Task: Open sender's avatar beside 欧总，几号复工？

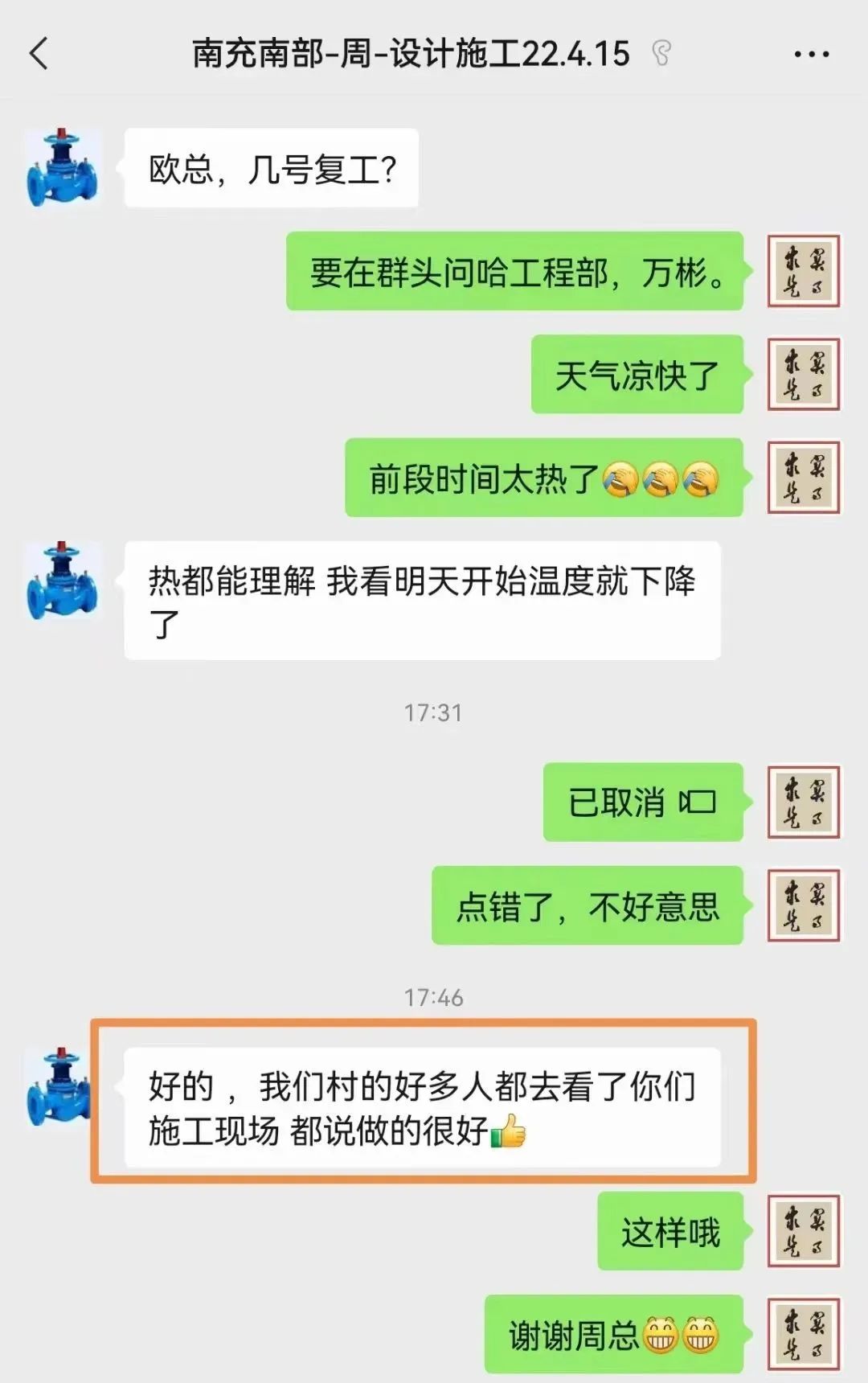Action: (x=63, y=168)
